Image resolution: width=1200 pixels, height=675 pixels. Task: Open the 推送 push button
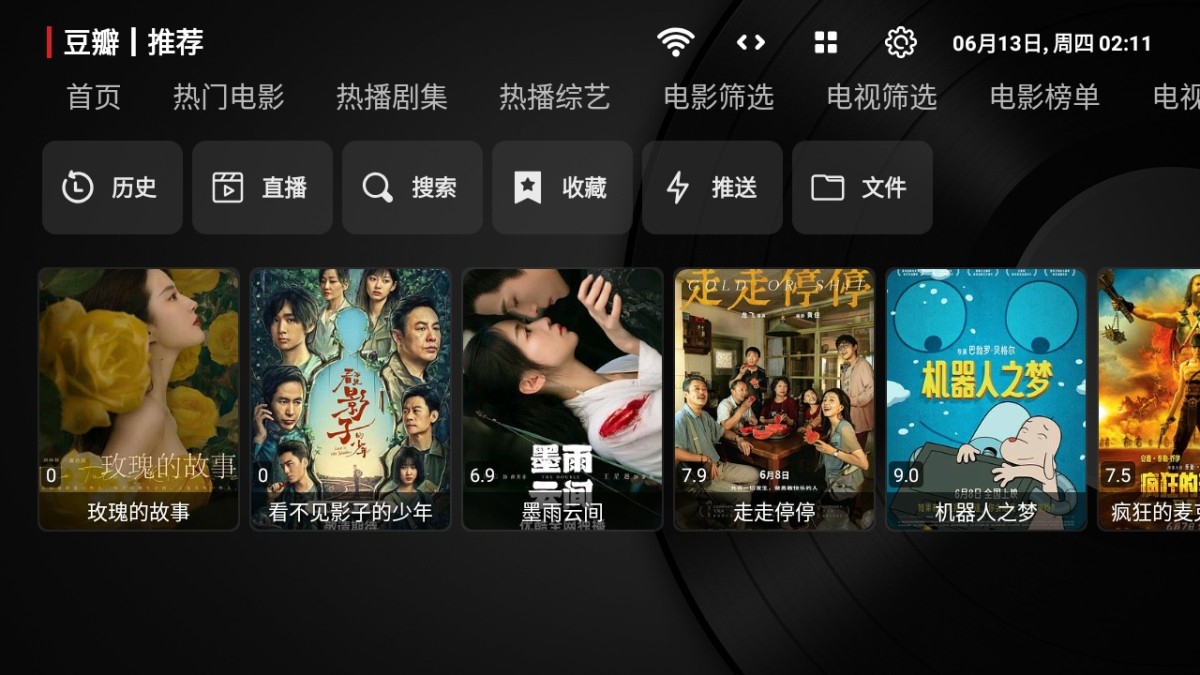coord(712,187)
